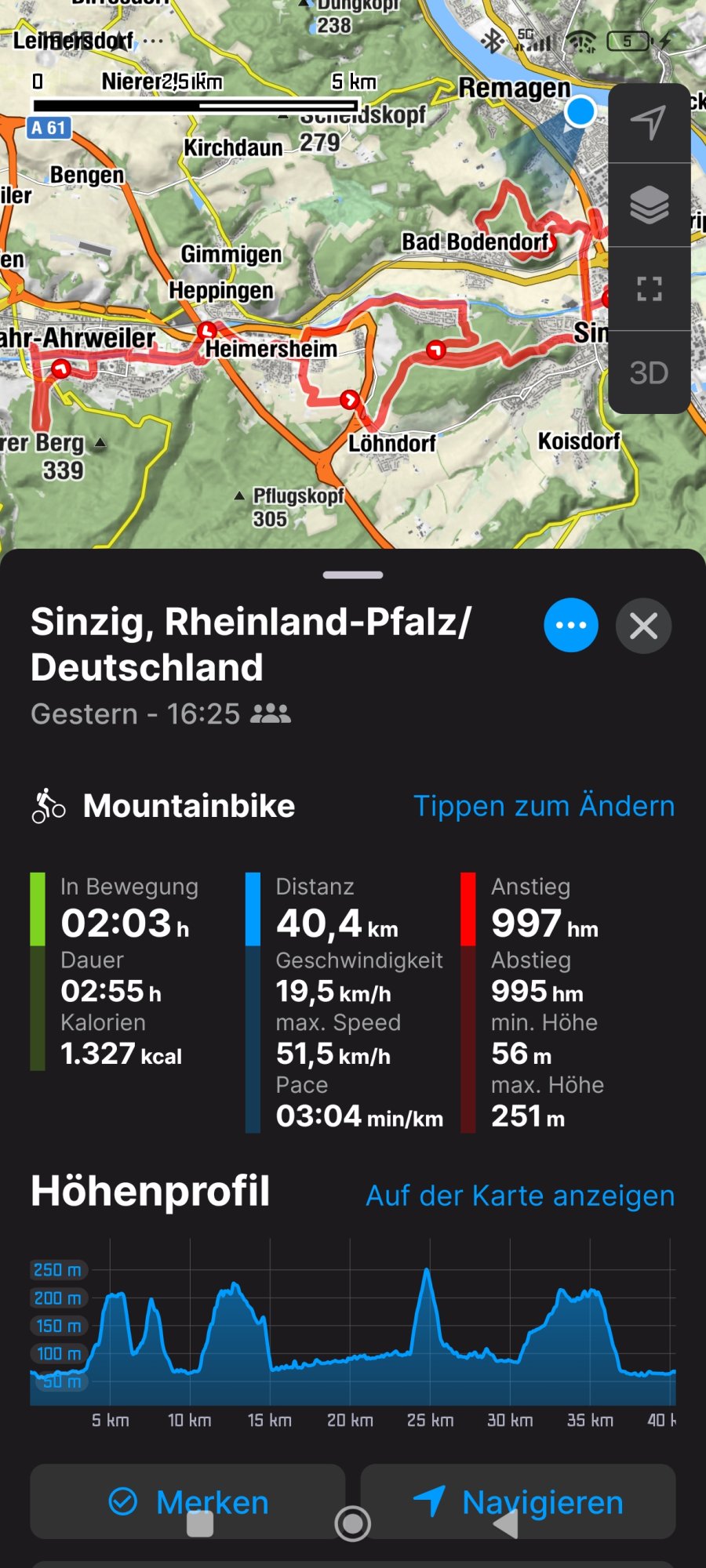Expand the map to fullscreen

click(649, 289)
